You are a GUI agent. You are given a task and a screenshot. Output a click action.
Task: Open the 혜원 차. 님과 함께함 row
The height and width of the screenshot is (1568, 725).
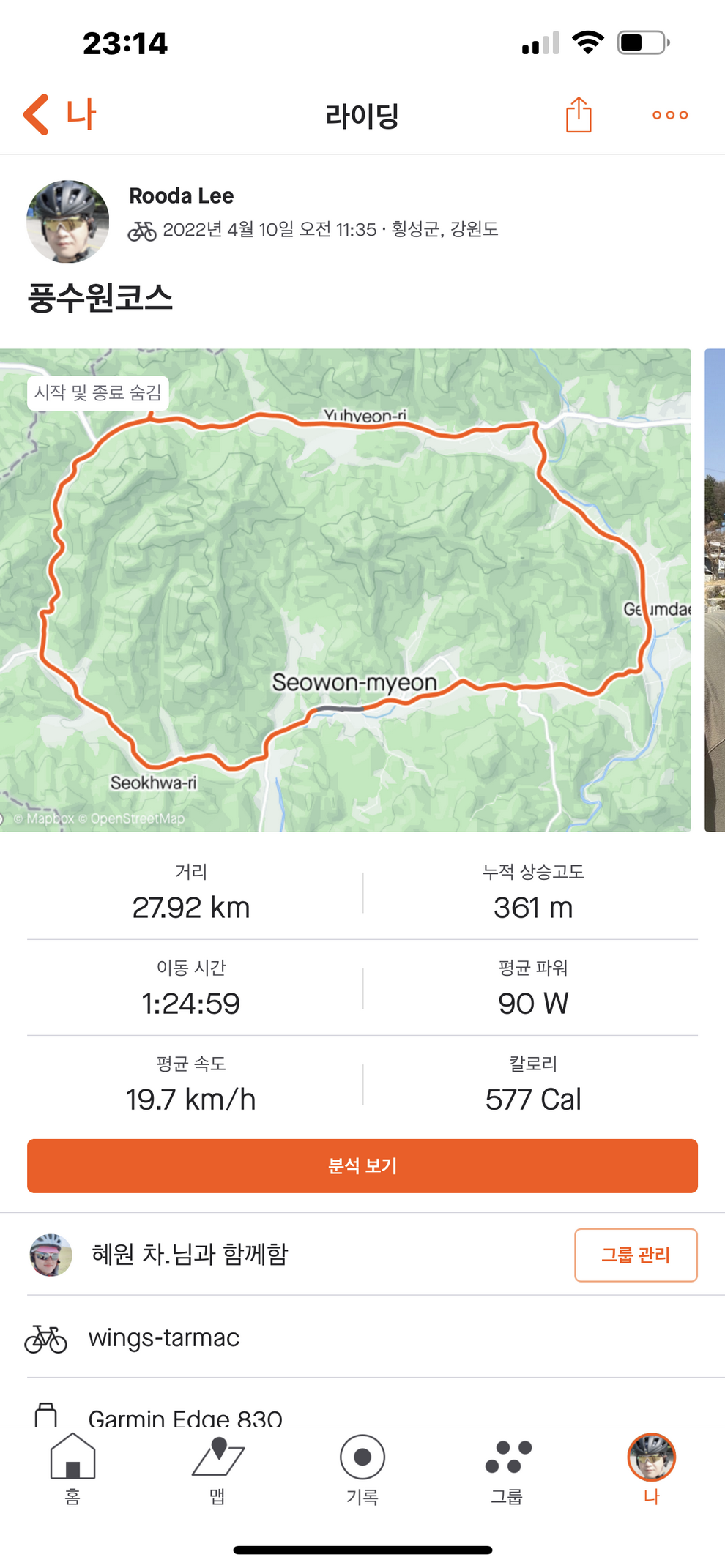[x=190, y=1255]
